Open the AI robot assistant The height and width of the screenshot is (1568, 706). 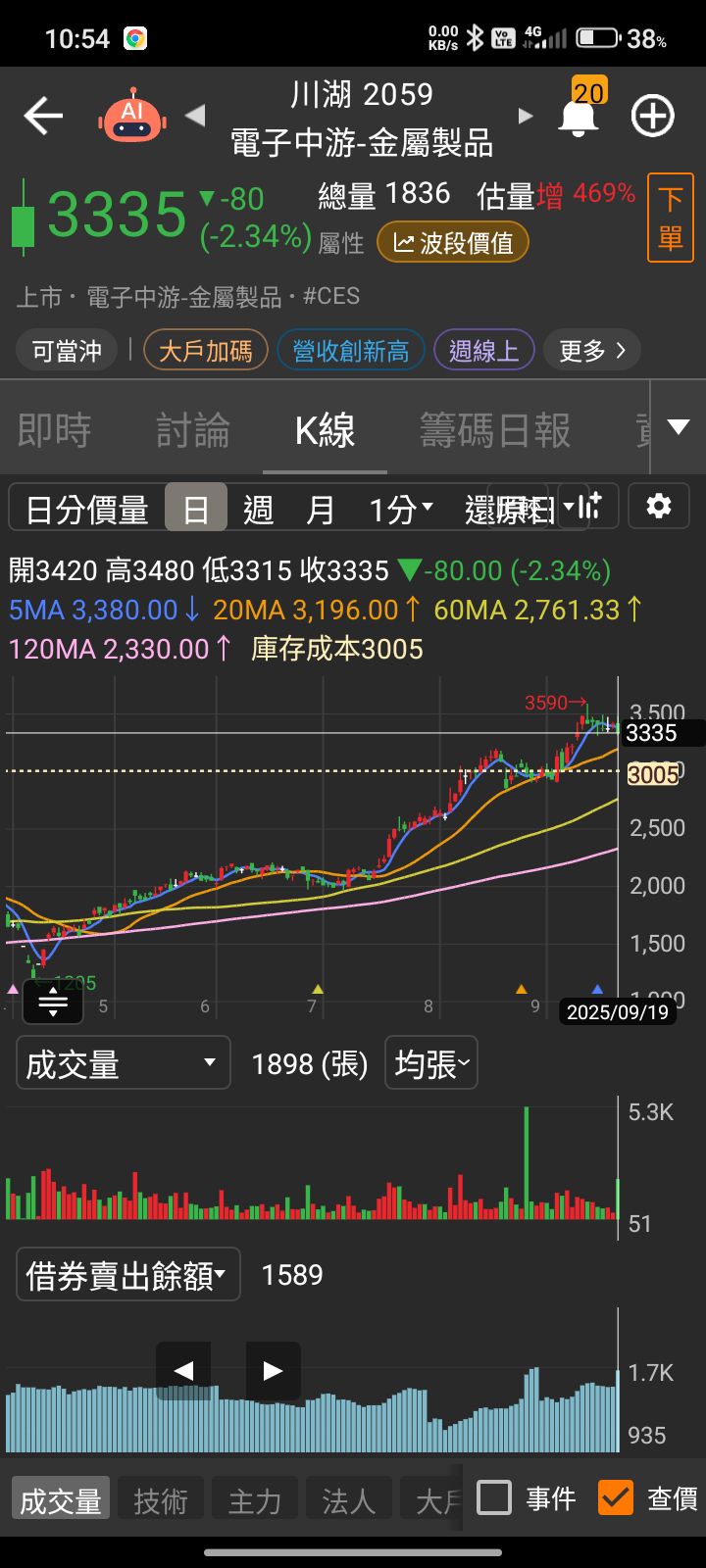click(132, 117)
